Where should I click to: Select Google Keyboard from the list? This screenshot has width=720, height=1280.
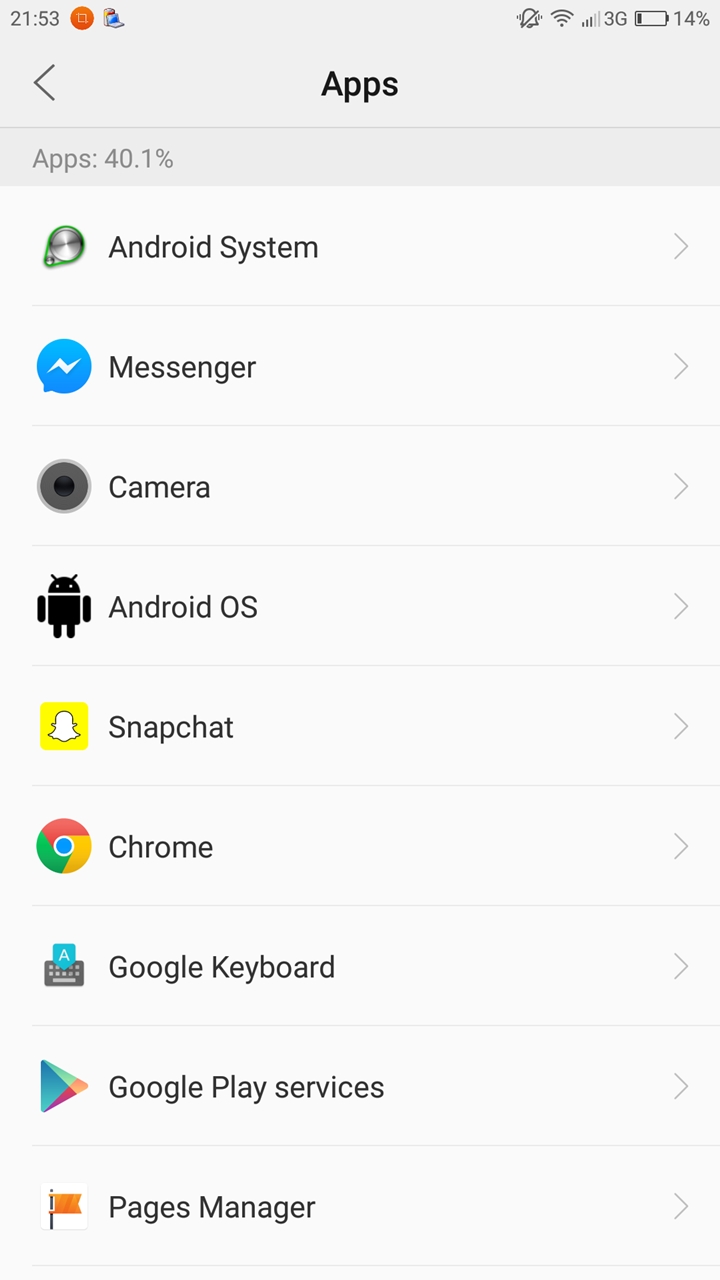pyautogui.click(x=360, y=967)
